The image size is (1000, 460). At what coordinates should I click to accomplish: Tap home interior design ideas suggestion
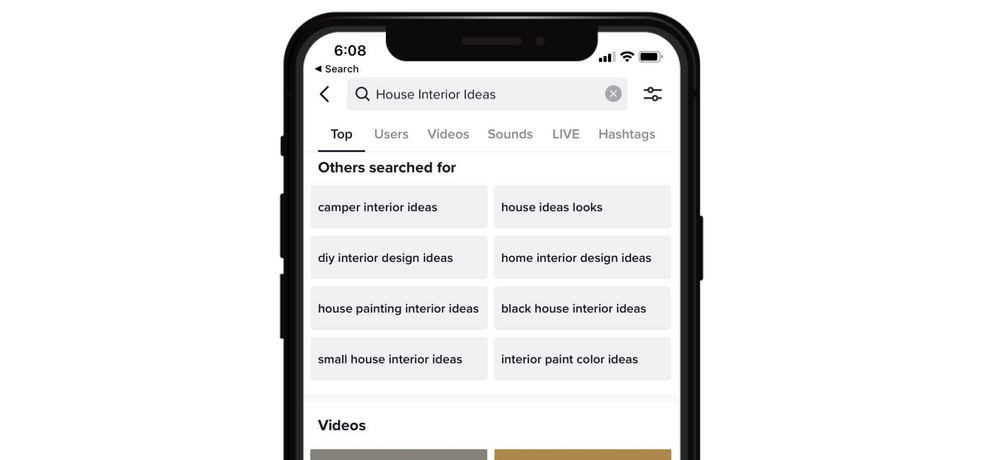(582, 258)
